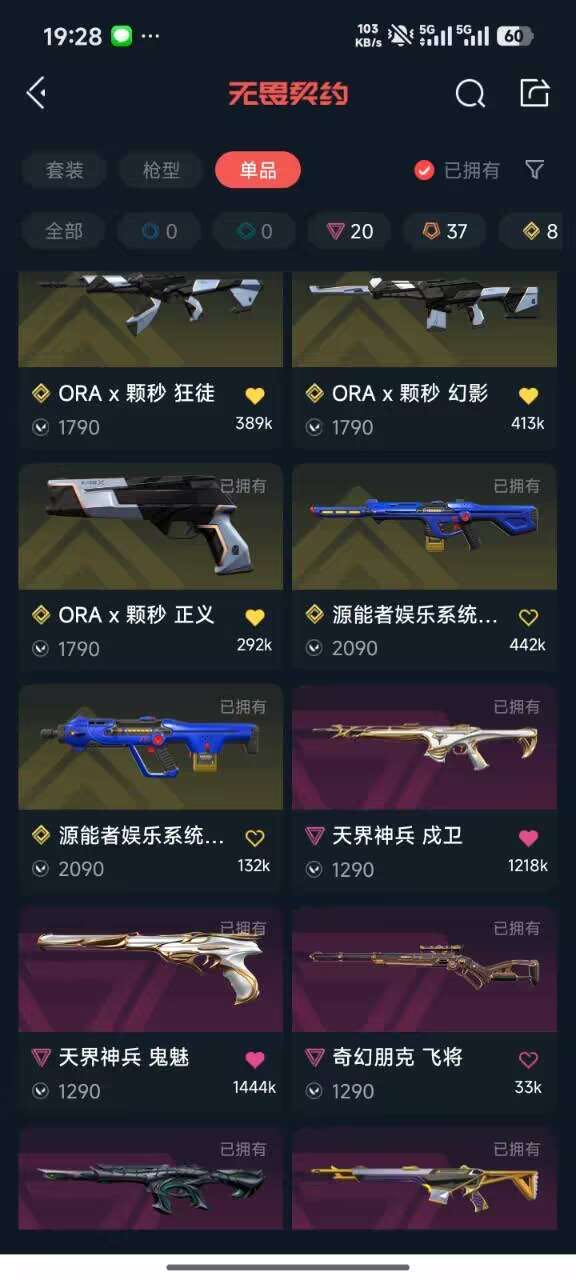Switch to the 套装 tab

(x=65, y=170)
